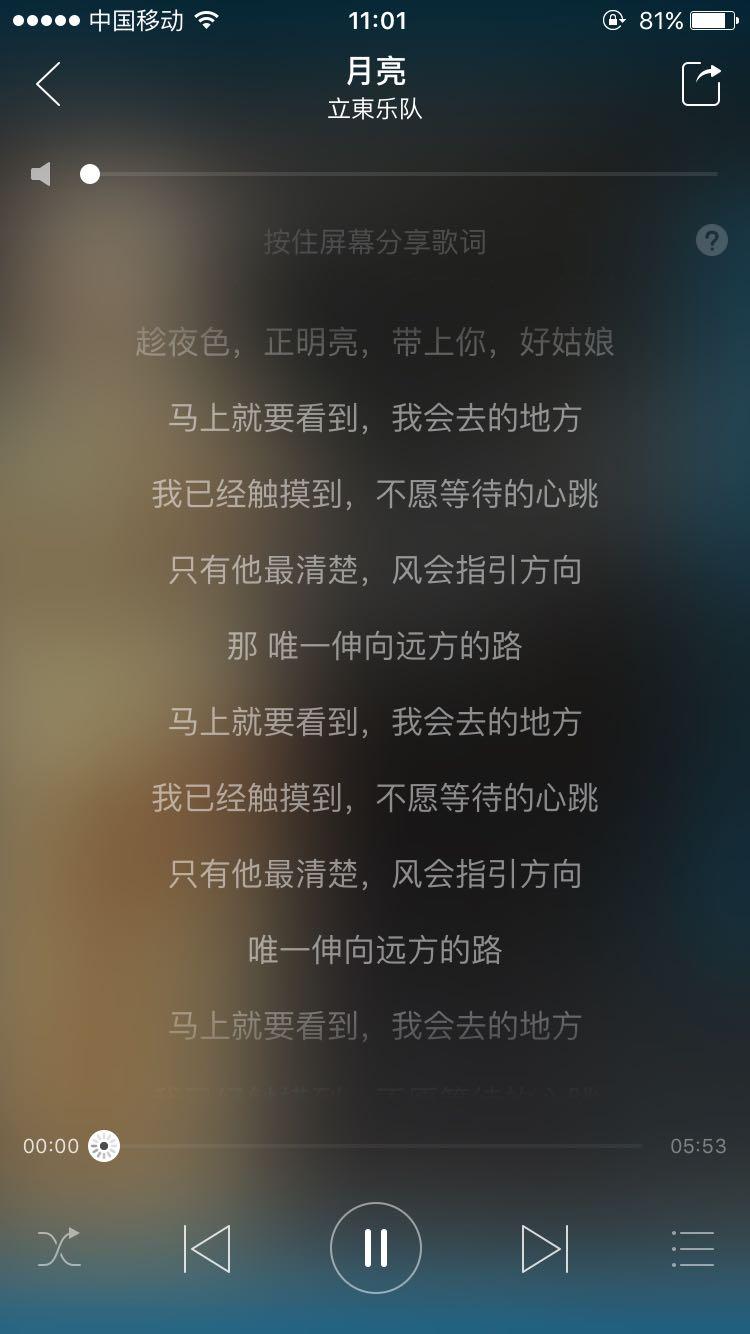Tap the playback progress bar
The height and width of the screenshot is (1334, 750).
(x=380, y=1146)
